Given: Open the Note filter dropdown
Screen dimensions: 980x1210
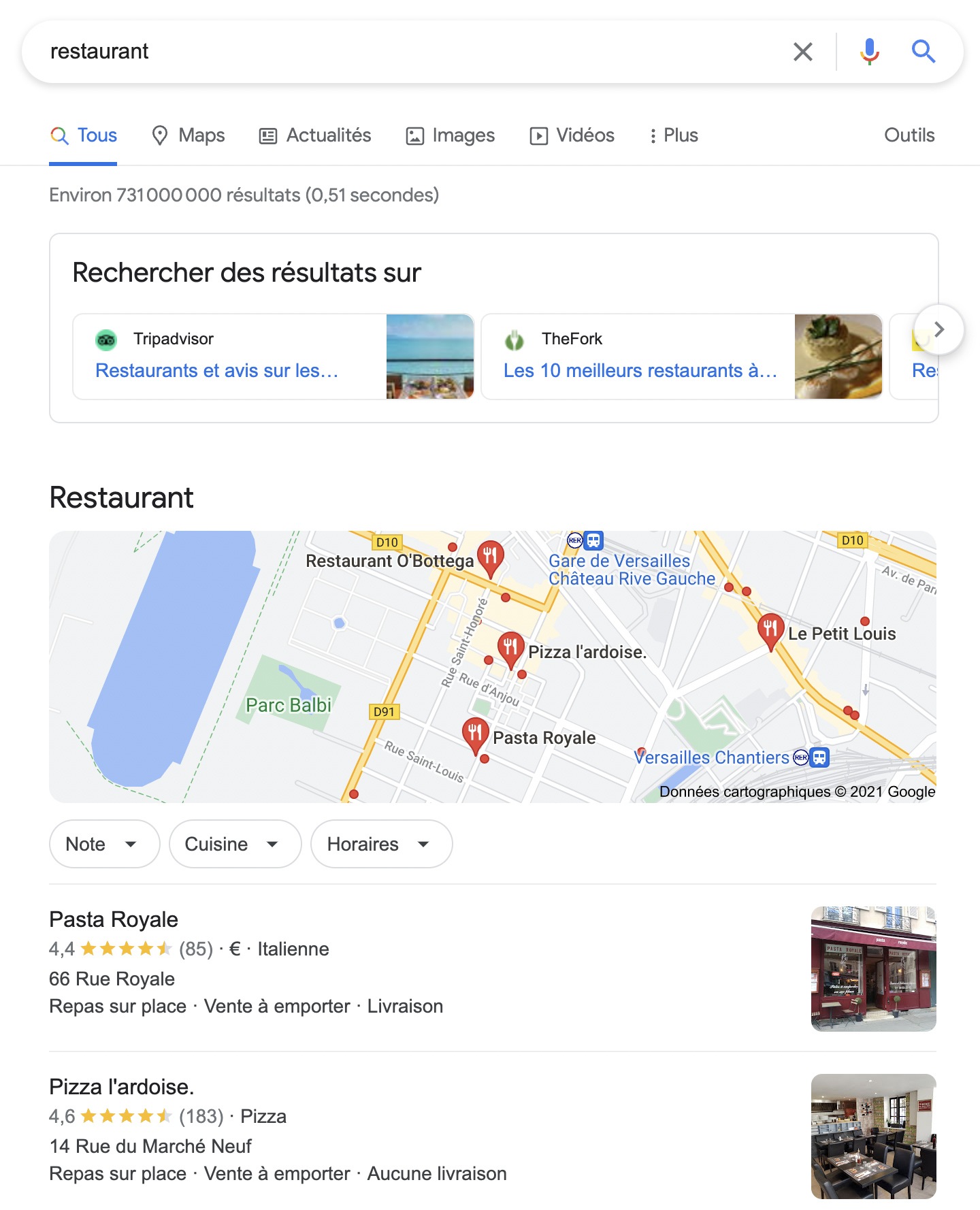Looking at the screenshot, I should click(104, 844).
